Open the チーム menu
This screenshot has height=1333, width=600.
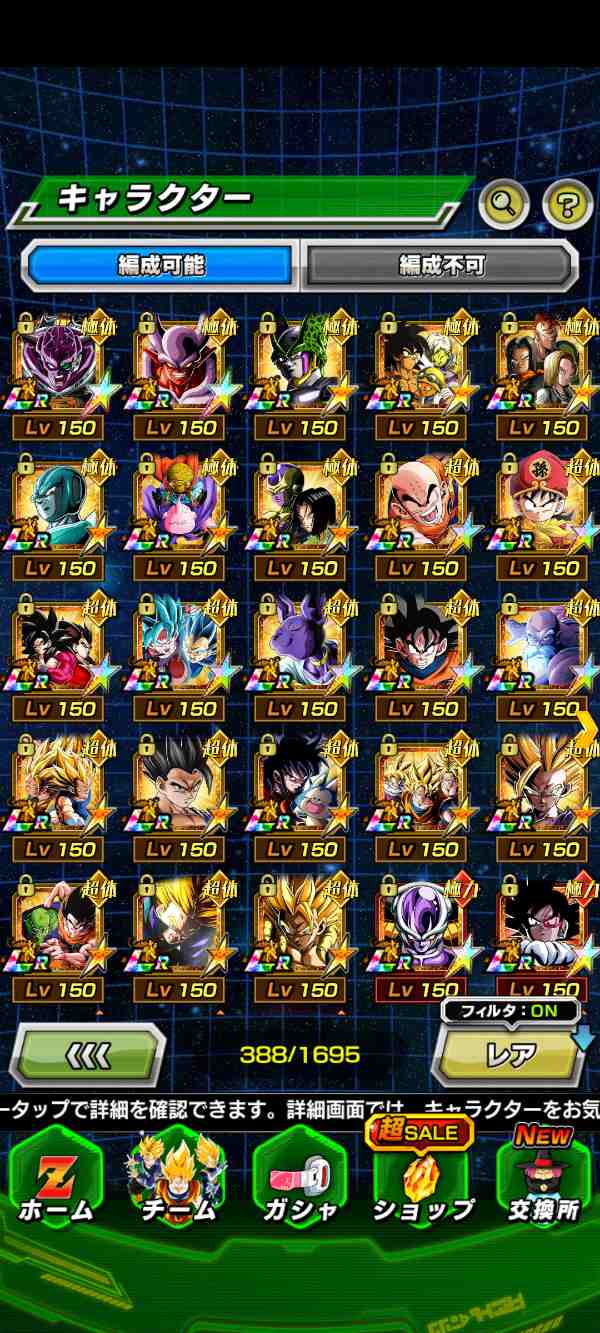tap(177, 1180)
